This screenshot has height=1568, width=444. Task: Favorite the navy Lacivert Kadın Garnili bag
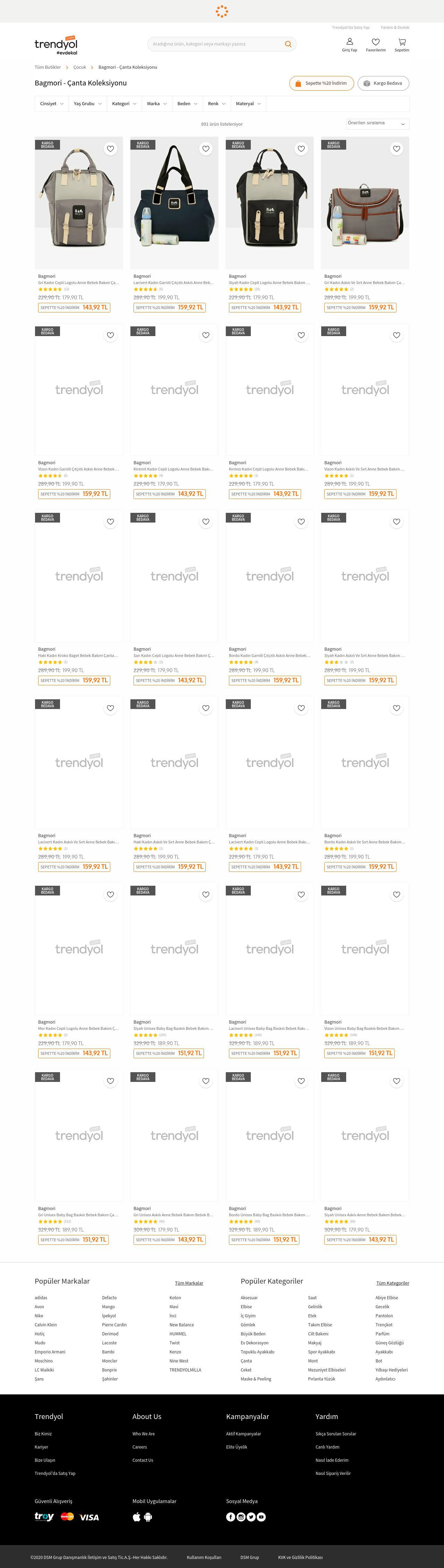(x=206, y=149)
